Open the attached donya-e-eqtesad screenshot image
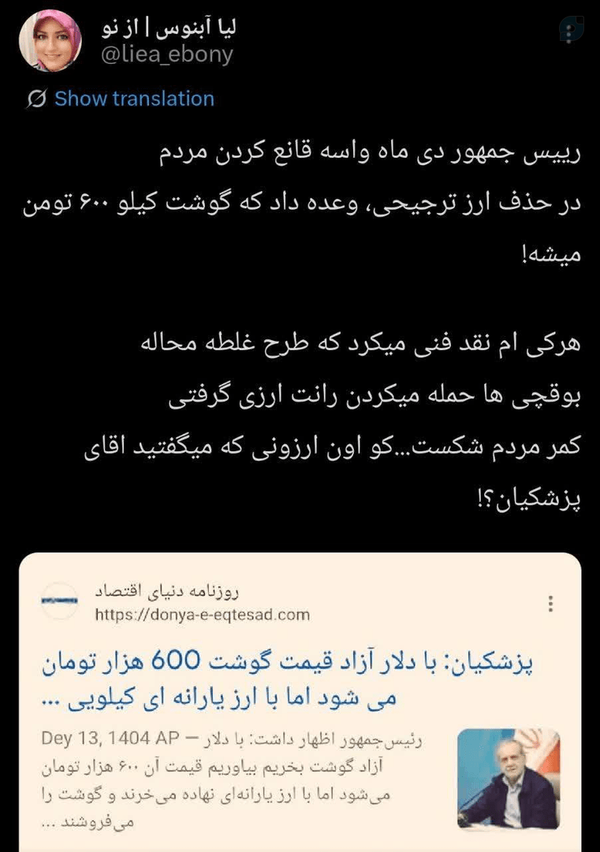Image resolution: width=600 pixels, height=852 pixels. tap(300, 702)
